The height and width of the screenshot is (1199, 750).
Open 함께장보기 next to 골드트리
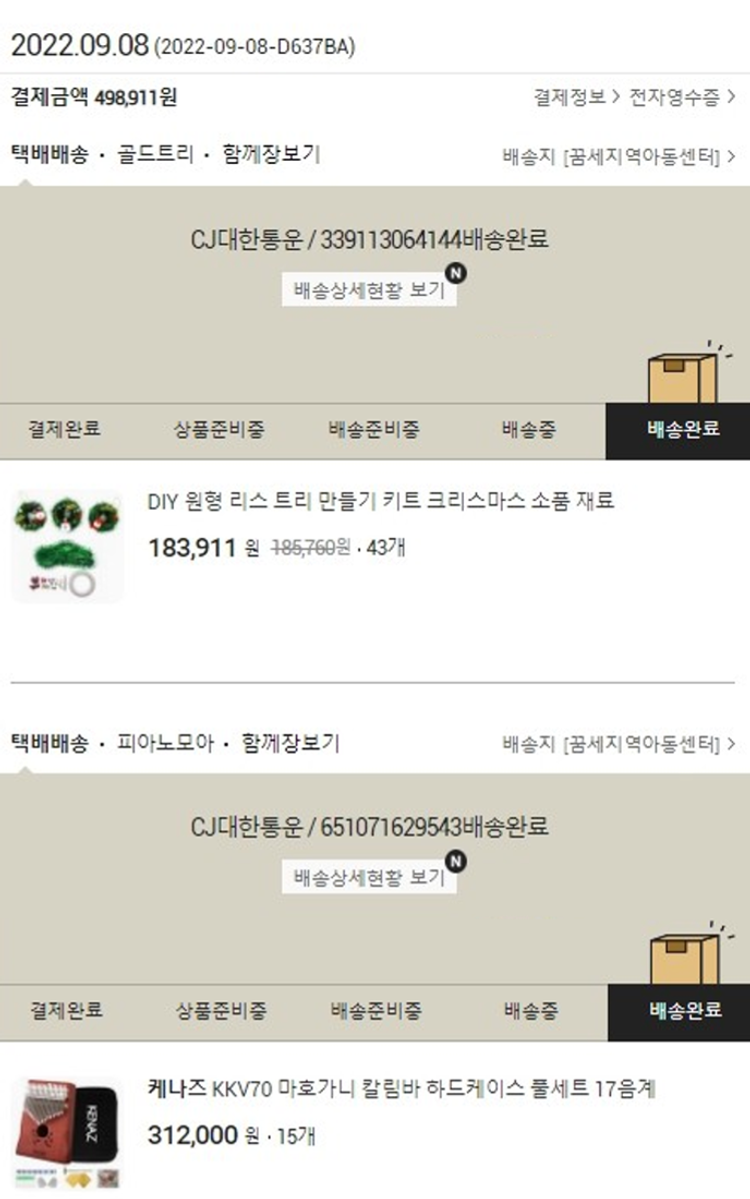click(x=271, y=155)
